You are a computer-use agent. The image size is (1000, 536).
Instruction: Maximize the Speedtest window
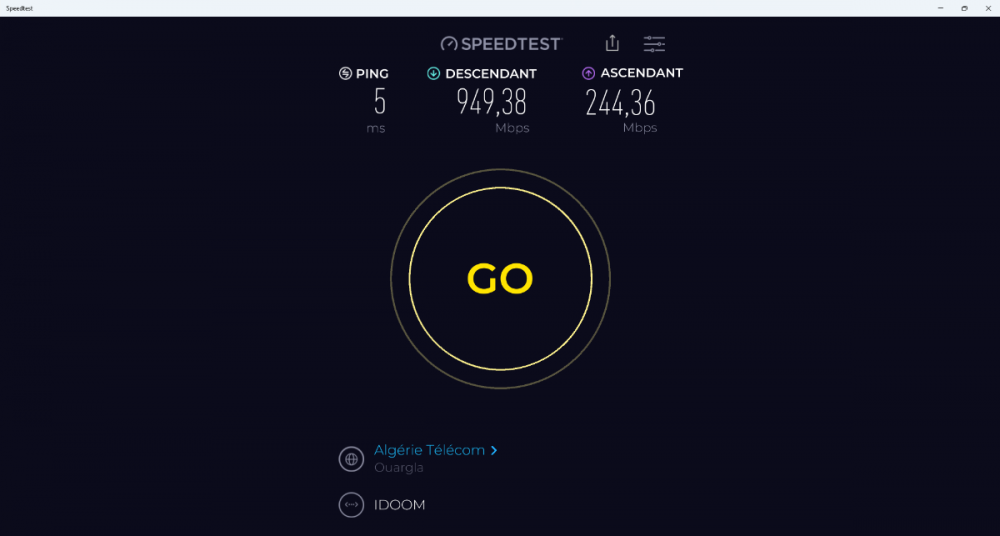964,7
